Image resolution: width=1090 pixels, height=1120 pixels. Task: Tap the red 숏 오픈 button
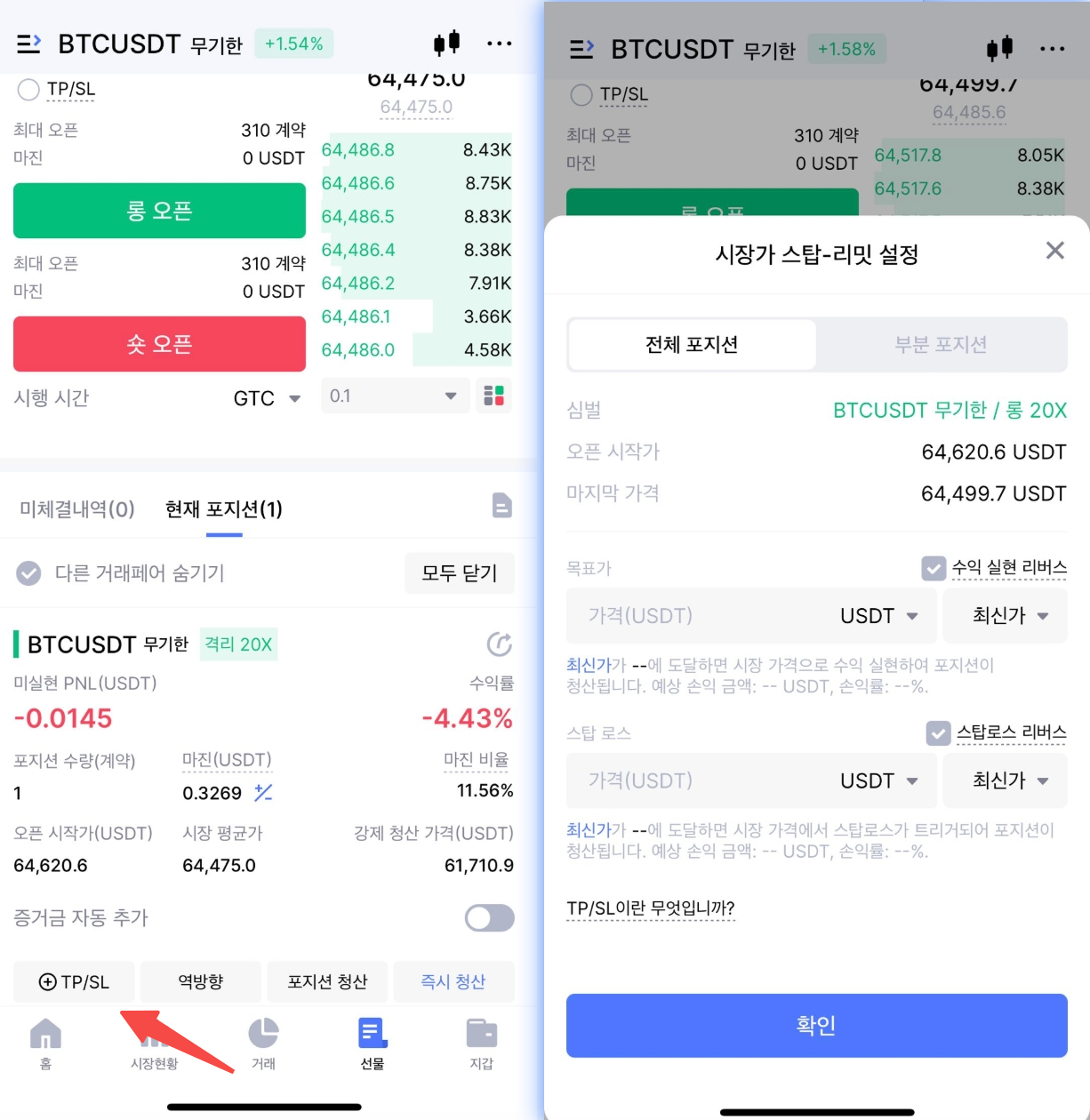point(159,344)
